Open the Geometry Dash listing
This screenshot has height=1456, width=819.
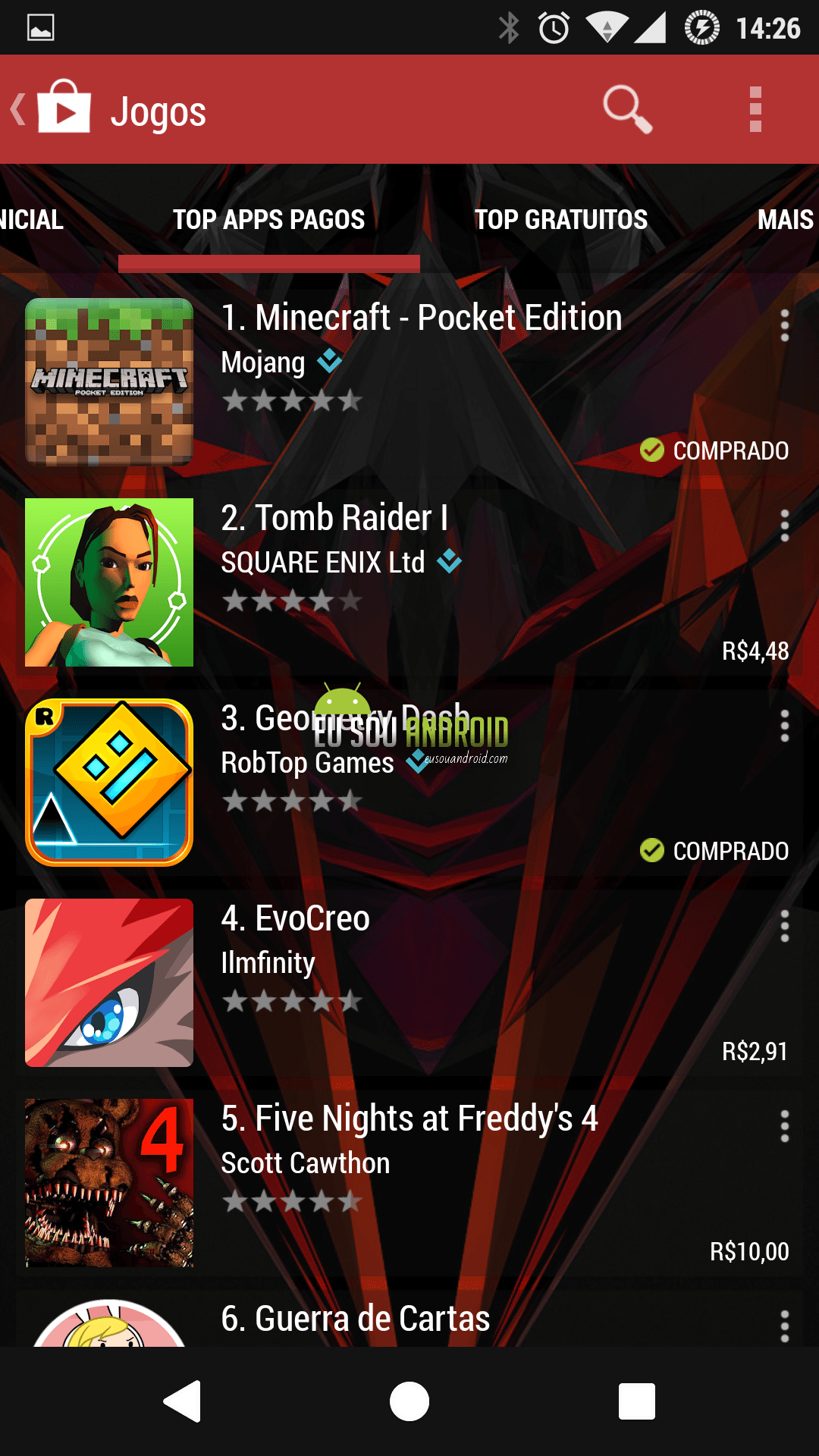tap(409, 782)
